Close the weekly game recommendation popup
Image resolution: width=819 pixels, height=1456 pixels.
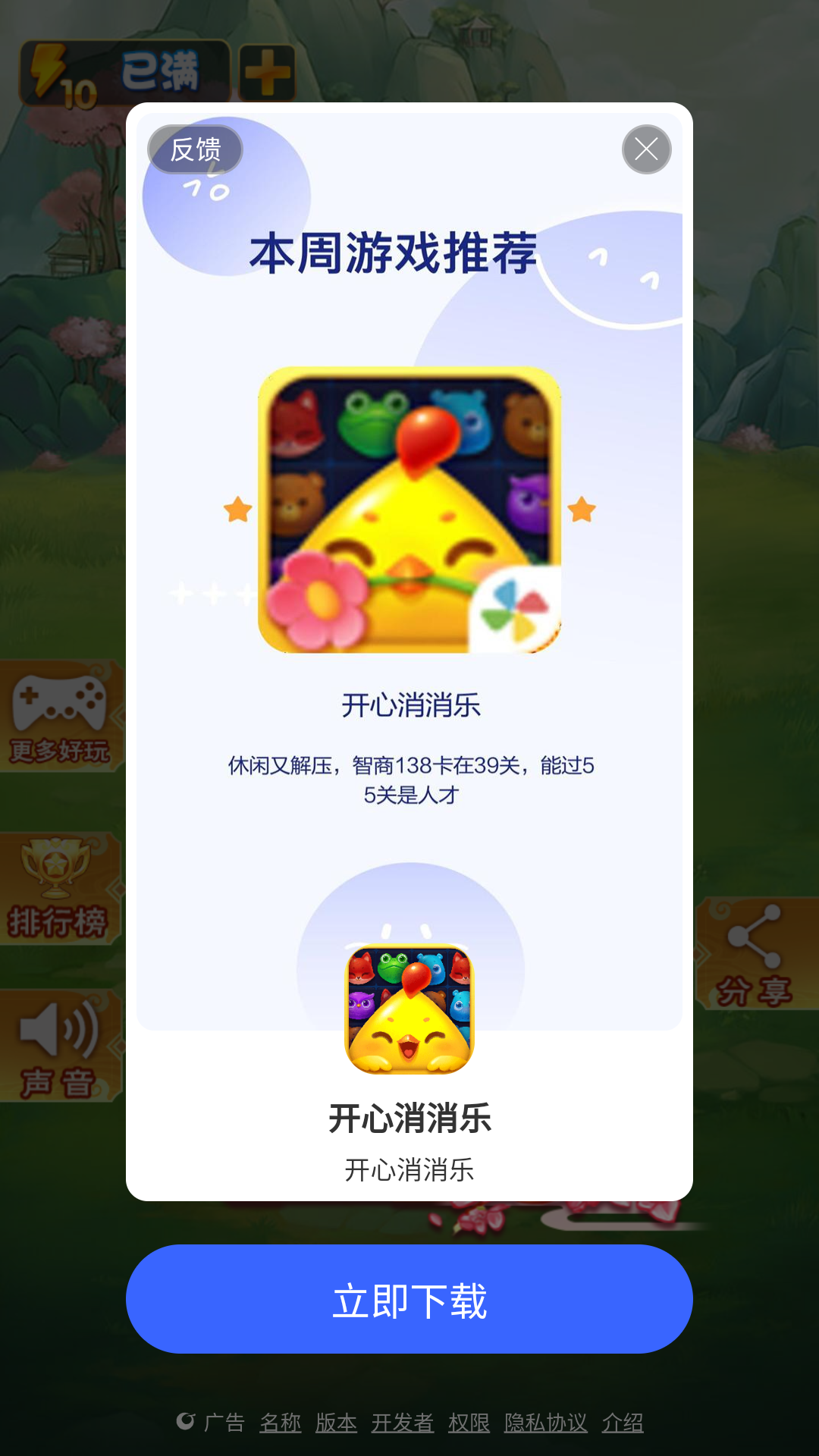click(x=646, y=149)
